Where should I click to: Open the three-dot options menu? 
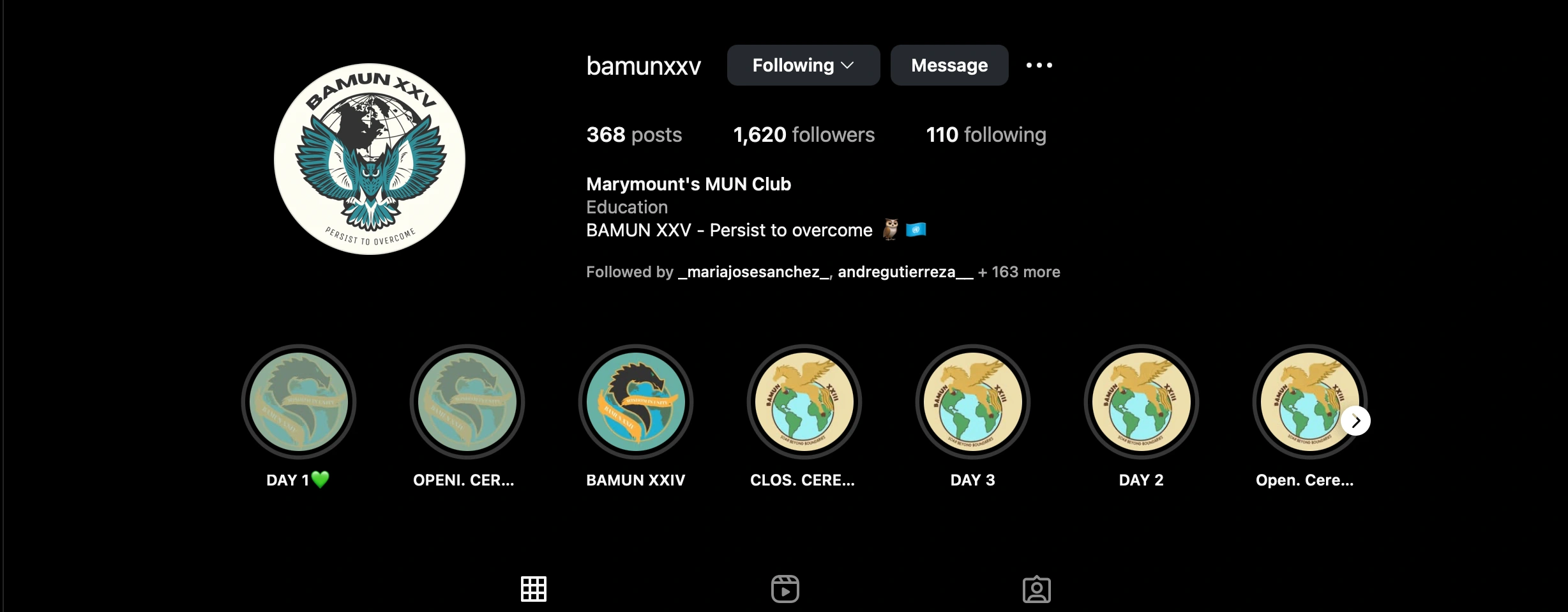tap(1039, 65)
